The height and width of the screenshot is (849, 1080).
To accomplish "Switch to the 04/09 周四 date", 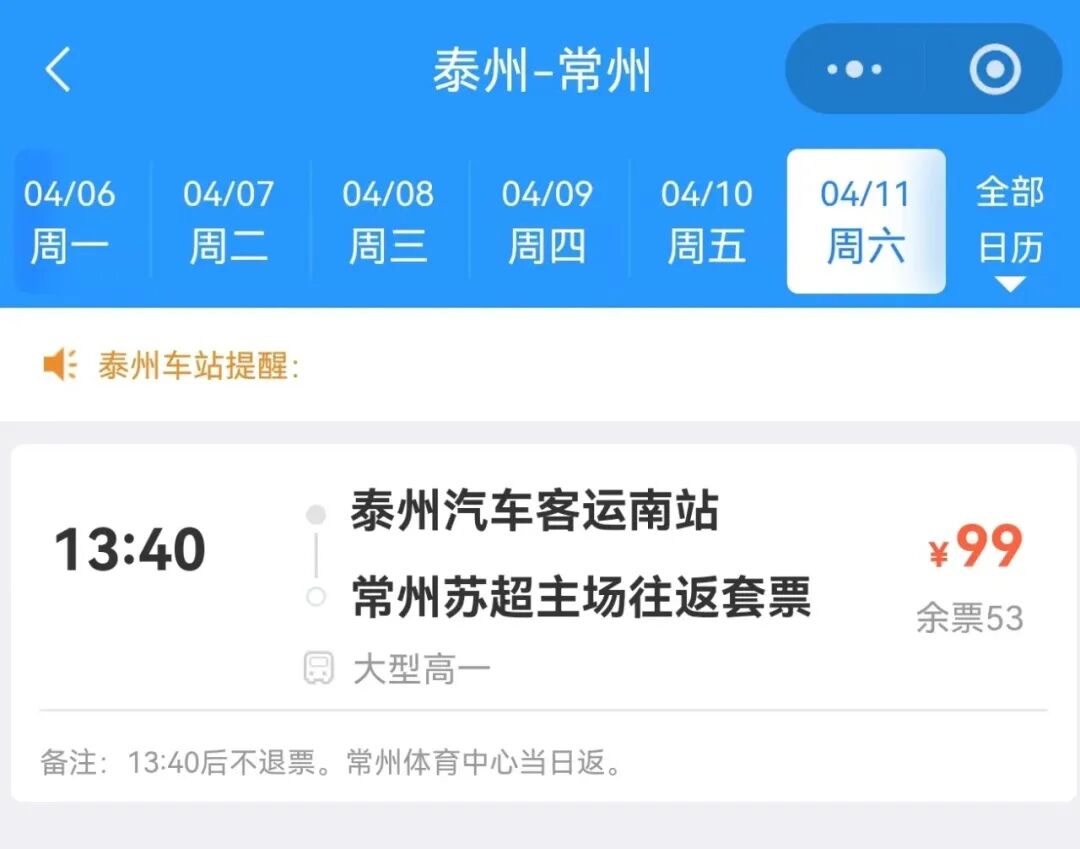I will [547, 221].
